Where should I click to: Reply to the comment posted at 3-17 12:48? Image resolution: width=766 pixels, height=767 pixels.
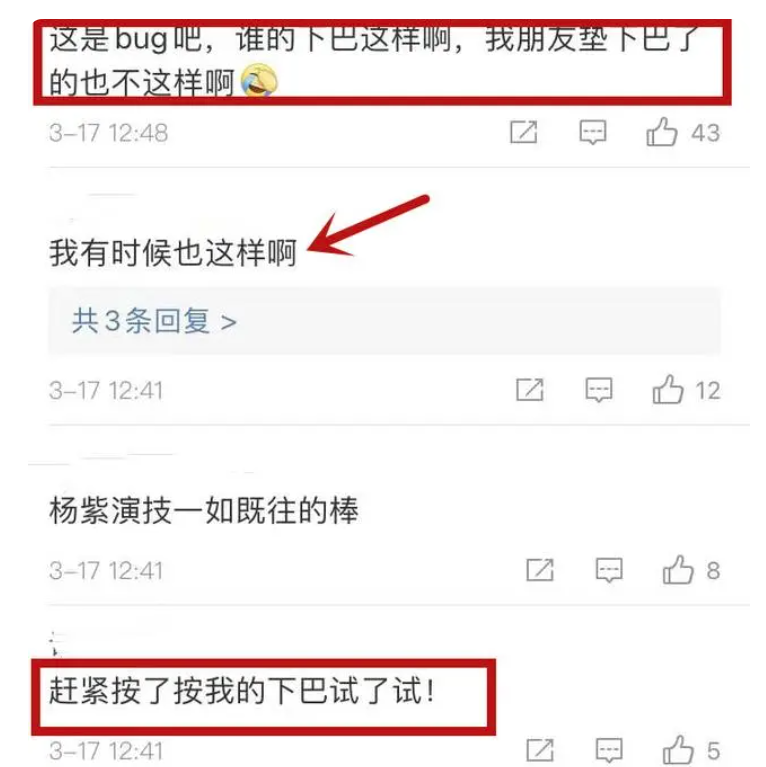(x=593, y=132)
